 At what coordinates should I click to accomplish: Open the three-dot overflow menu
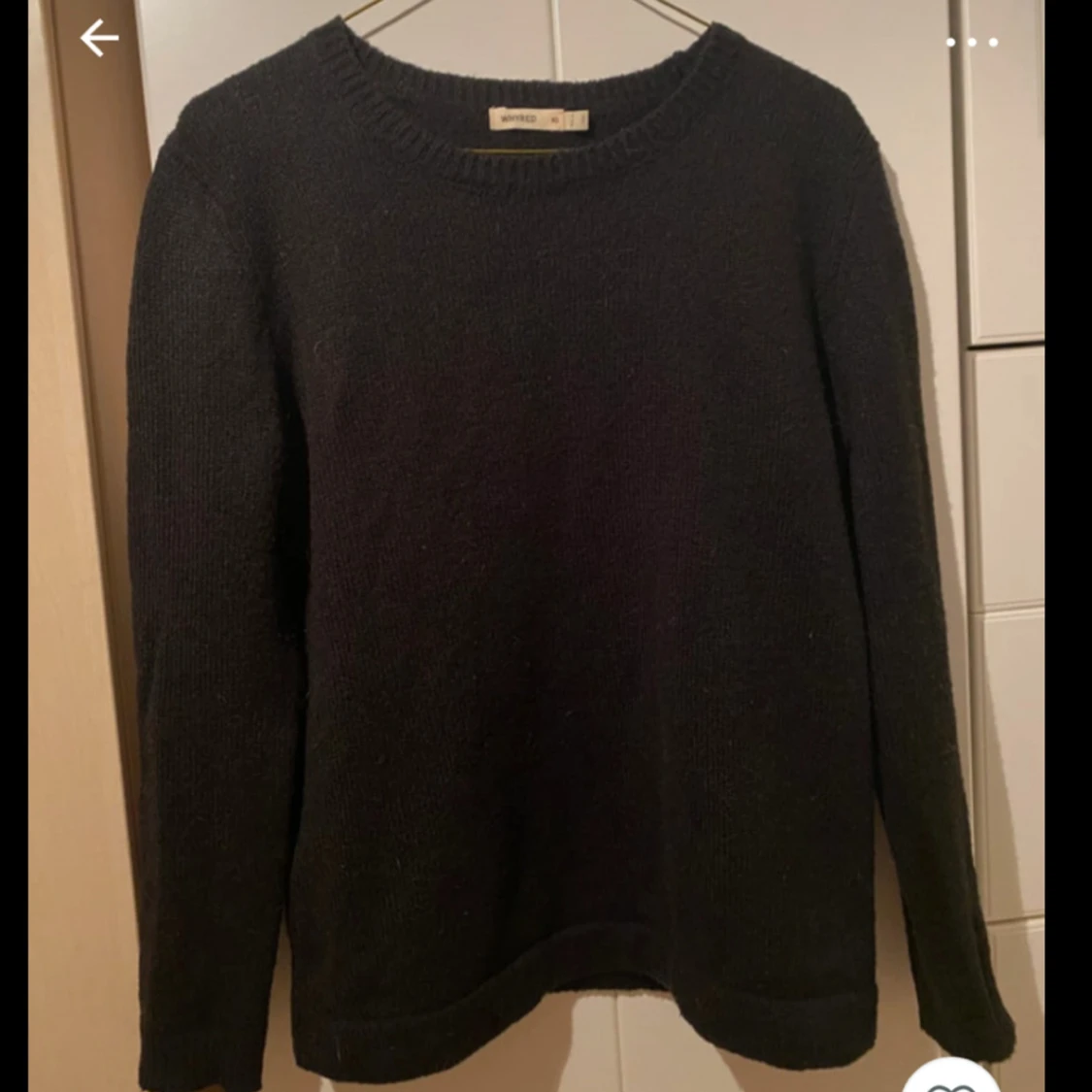tap(971, 43)
